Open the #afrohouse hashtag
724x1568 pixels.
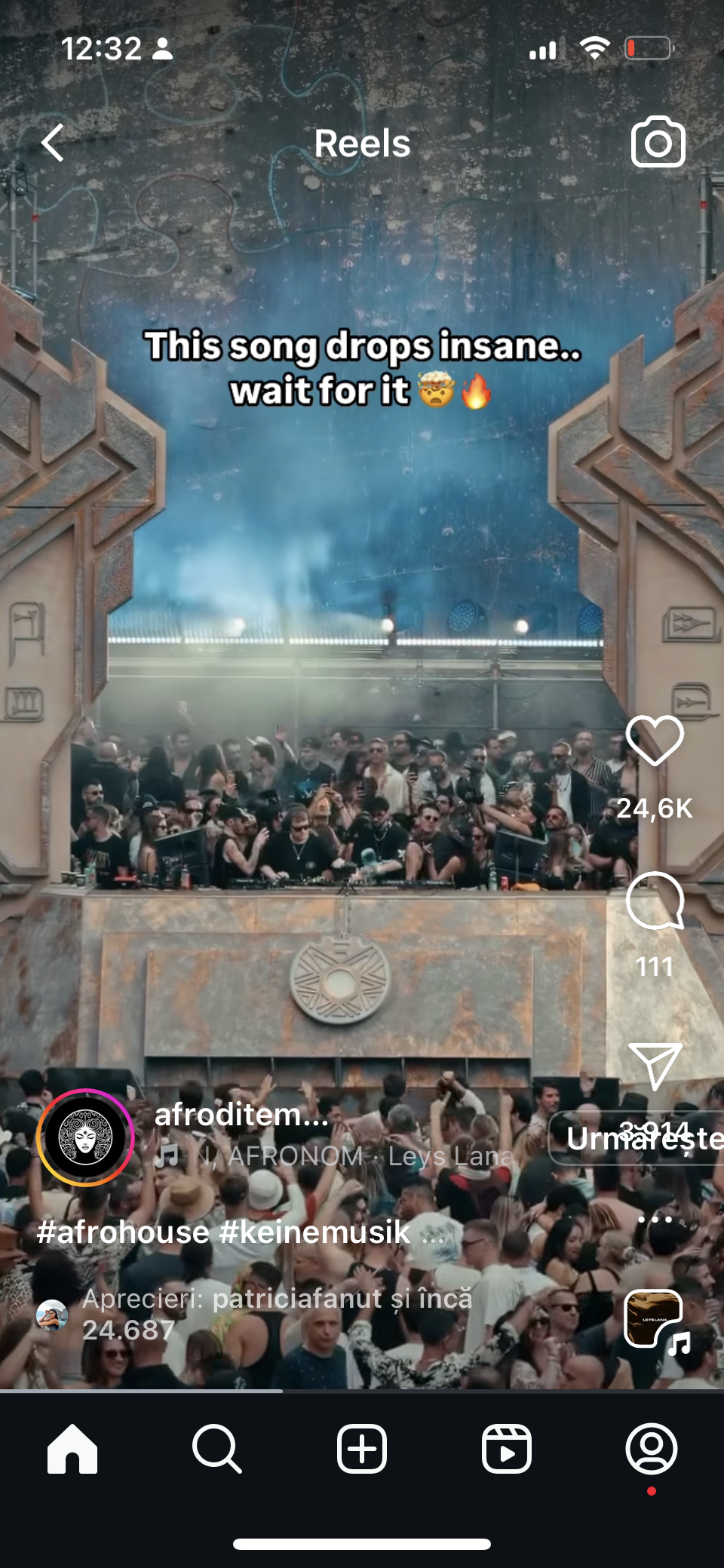click(x=123, y=1232)
